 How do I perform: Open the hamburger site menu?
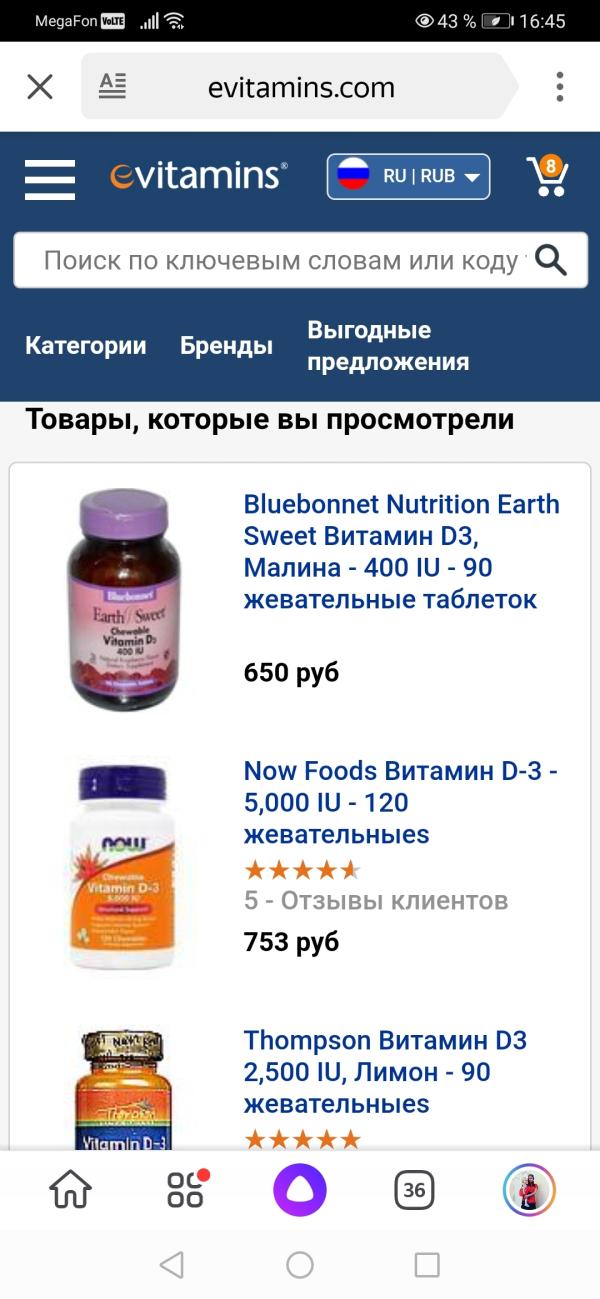(50, 179)
